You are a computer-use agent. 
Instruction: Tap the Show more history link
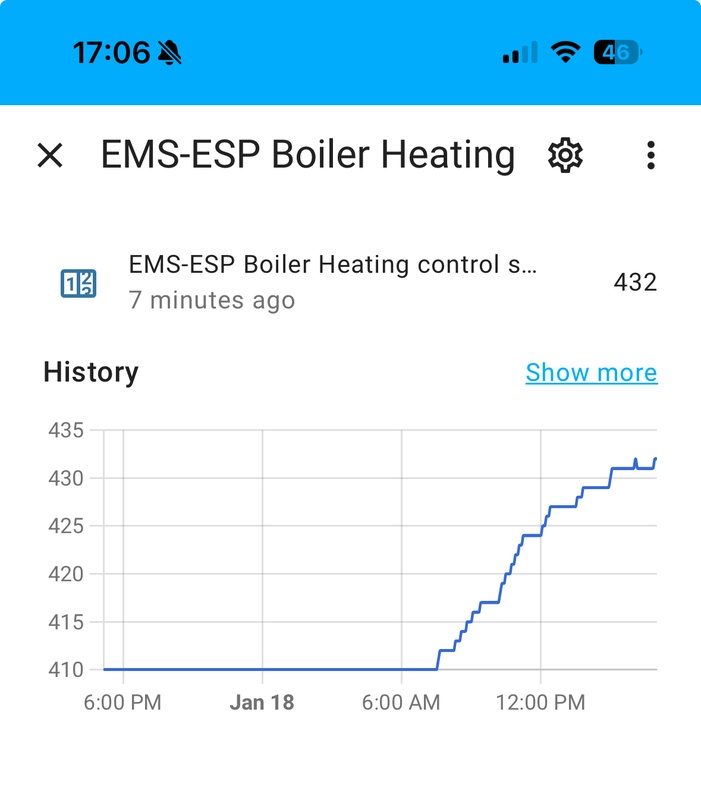(591, 373)
